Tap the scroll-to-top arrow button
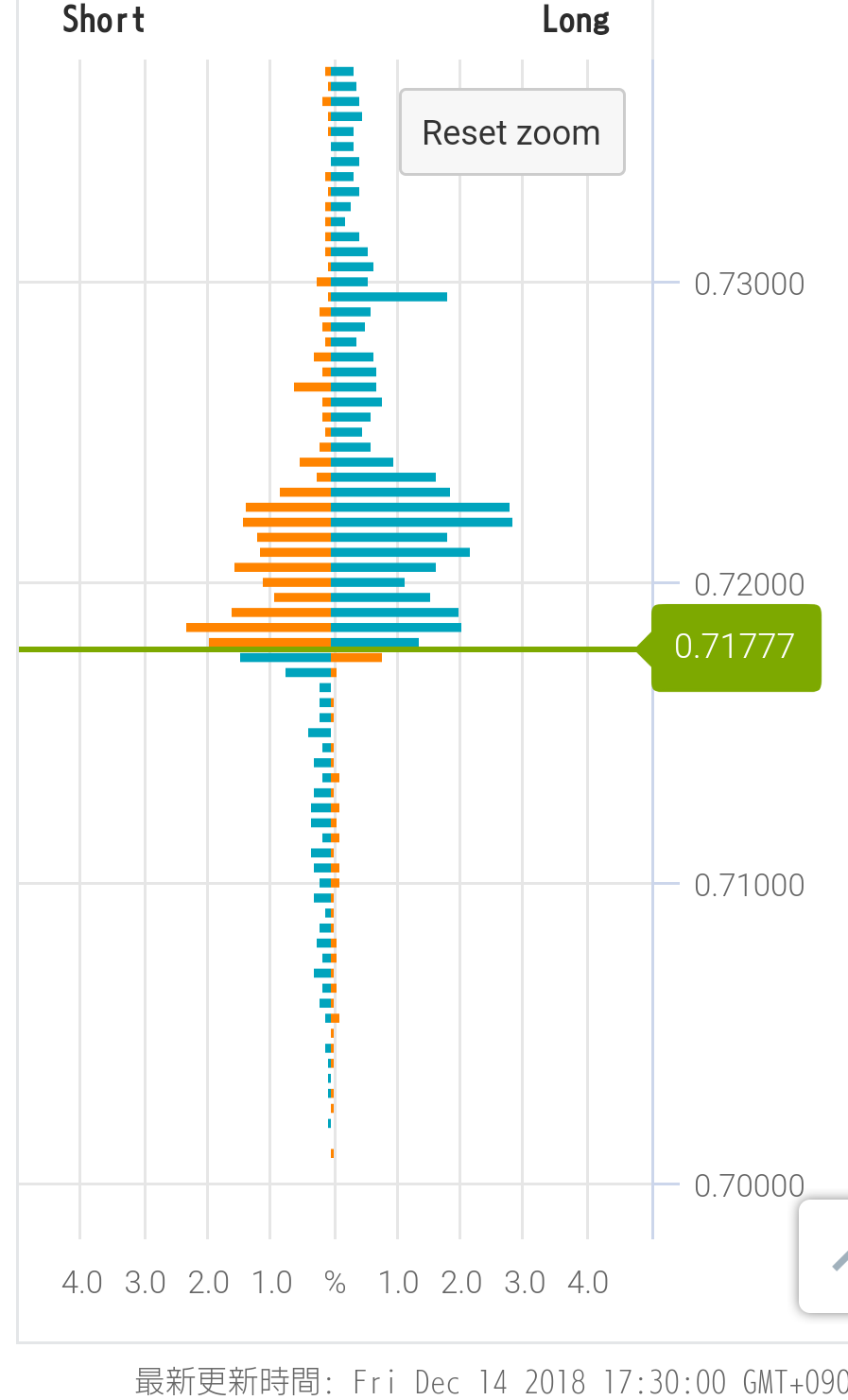The height and width of the screenshot is (1400, 848). coord(829,1256)
